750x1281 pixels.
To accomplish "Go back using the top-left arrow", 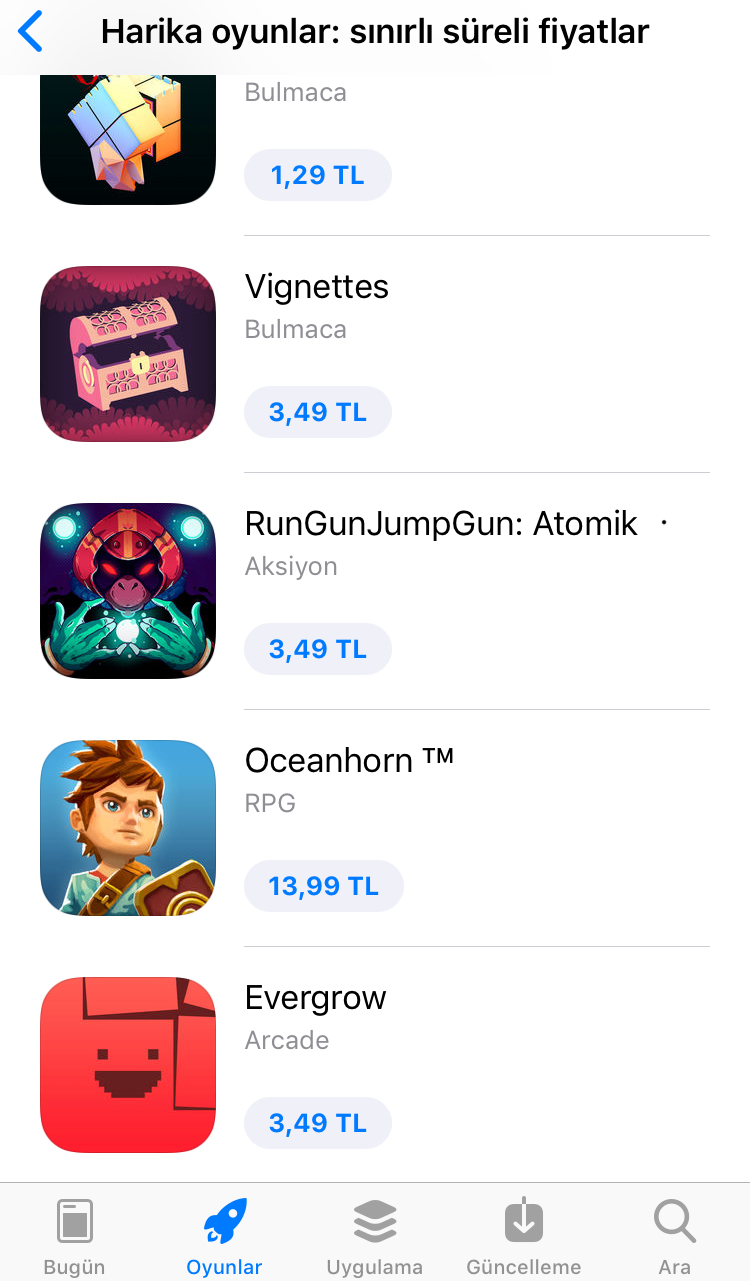I will point(31,32).
